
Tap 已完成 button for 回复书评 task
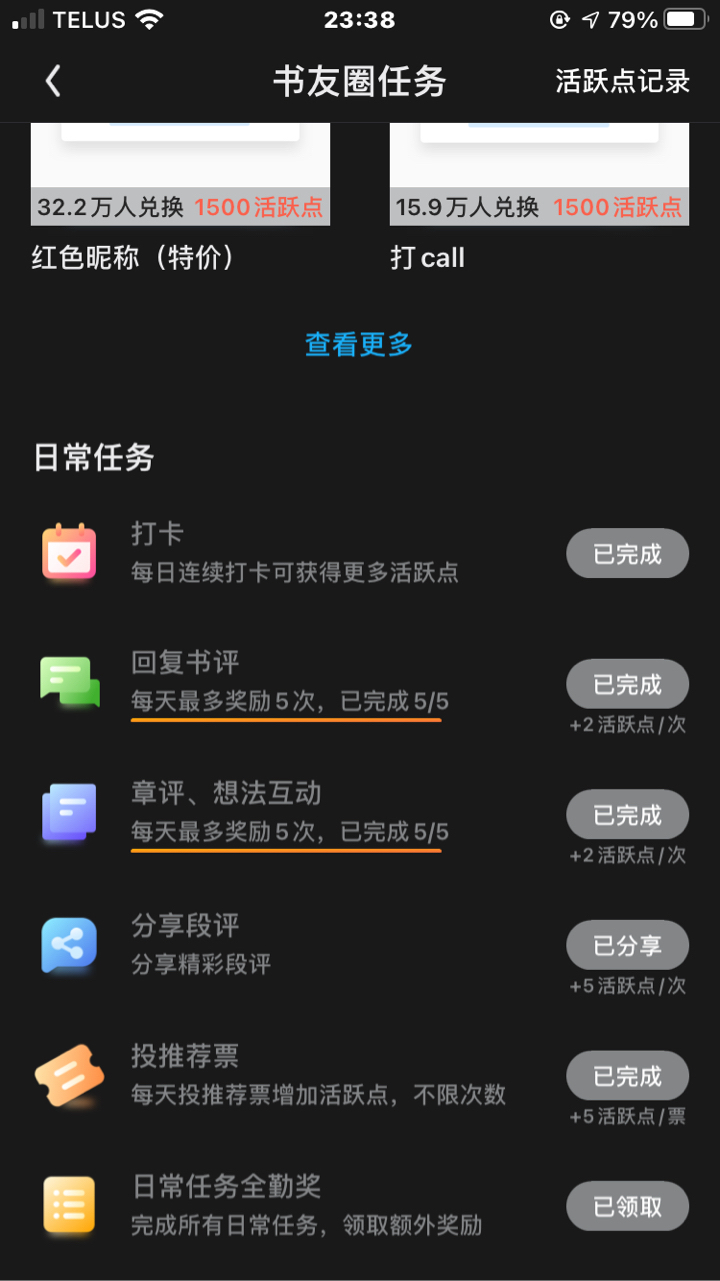tap(627, 685)
